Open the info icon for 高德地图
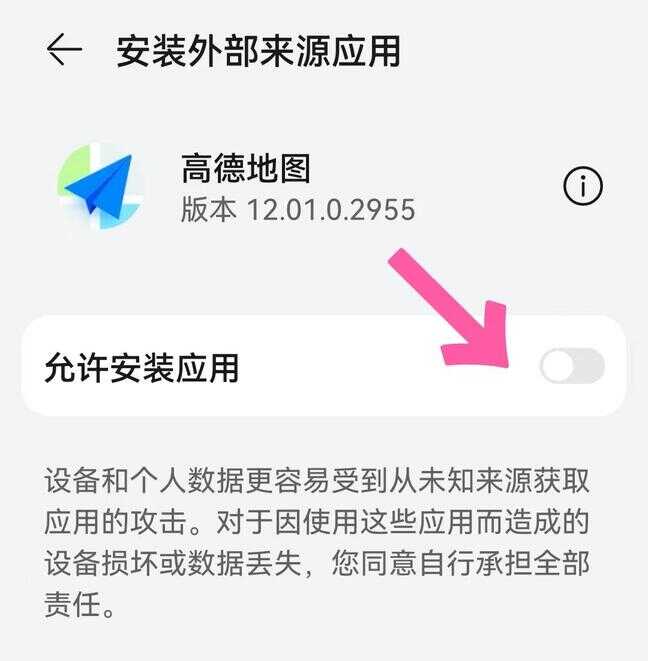This screenshot has width=648, height=661. pyautogui.click(x=583, y=186)
